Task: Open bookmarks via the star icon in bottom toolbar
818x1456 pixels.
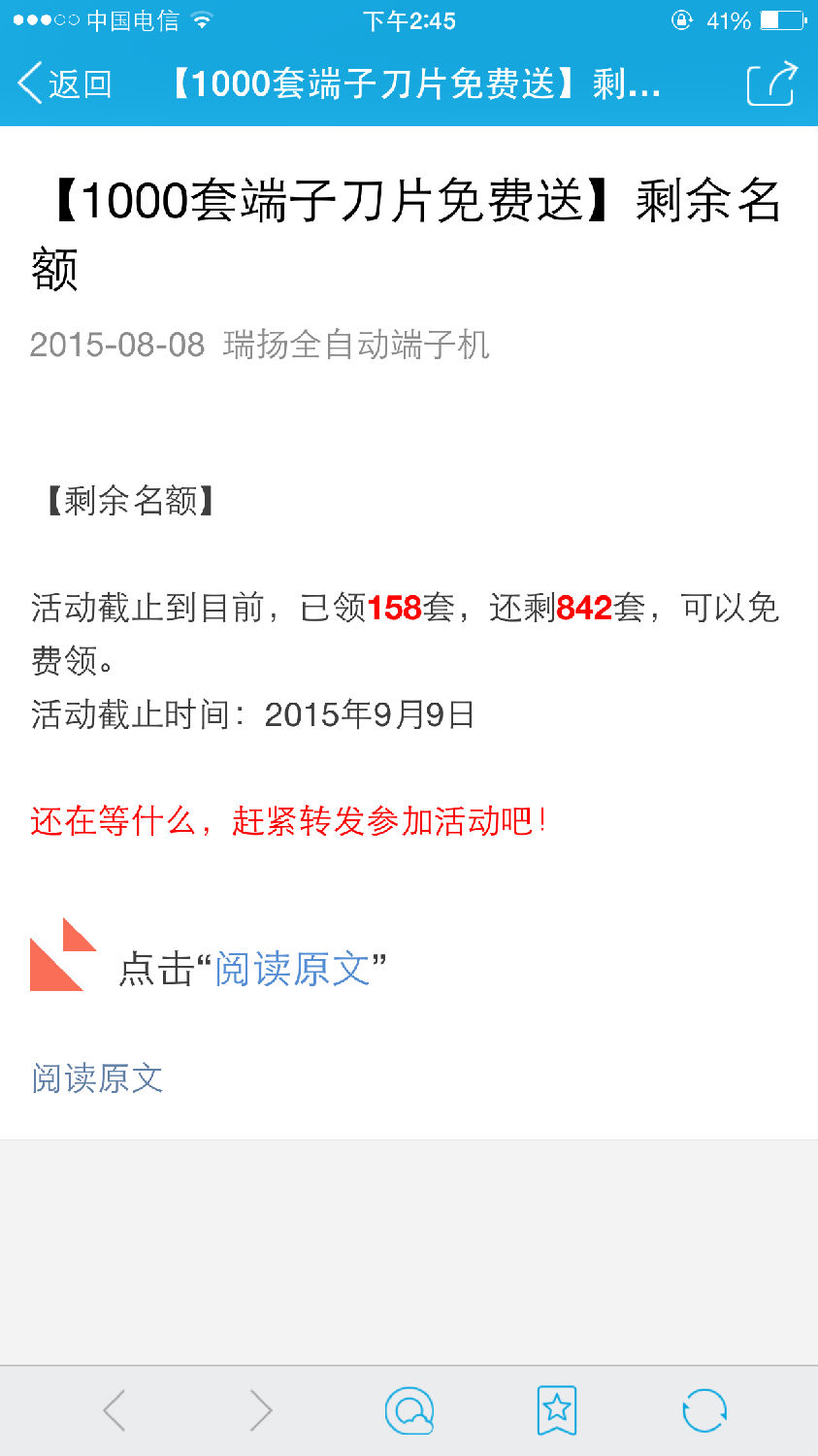Action: tap(557, 1410)
